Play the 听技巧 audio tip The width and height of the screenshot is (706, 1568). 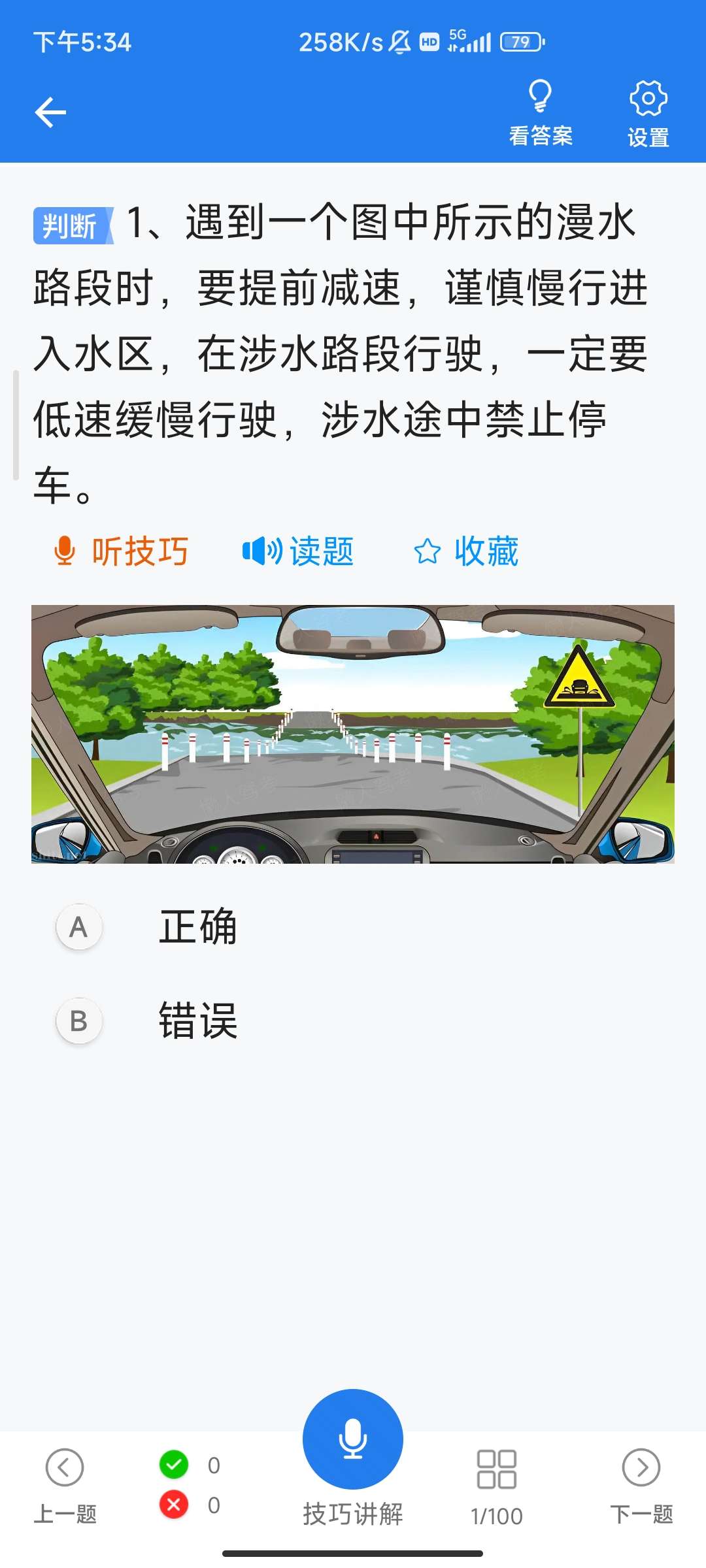[122, 551]
